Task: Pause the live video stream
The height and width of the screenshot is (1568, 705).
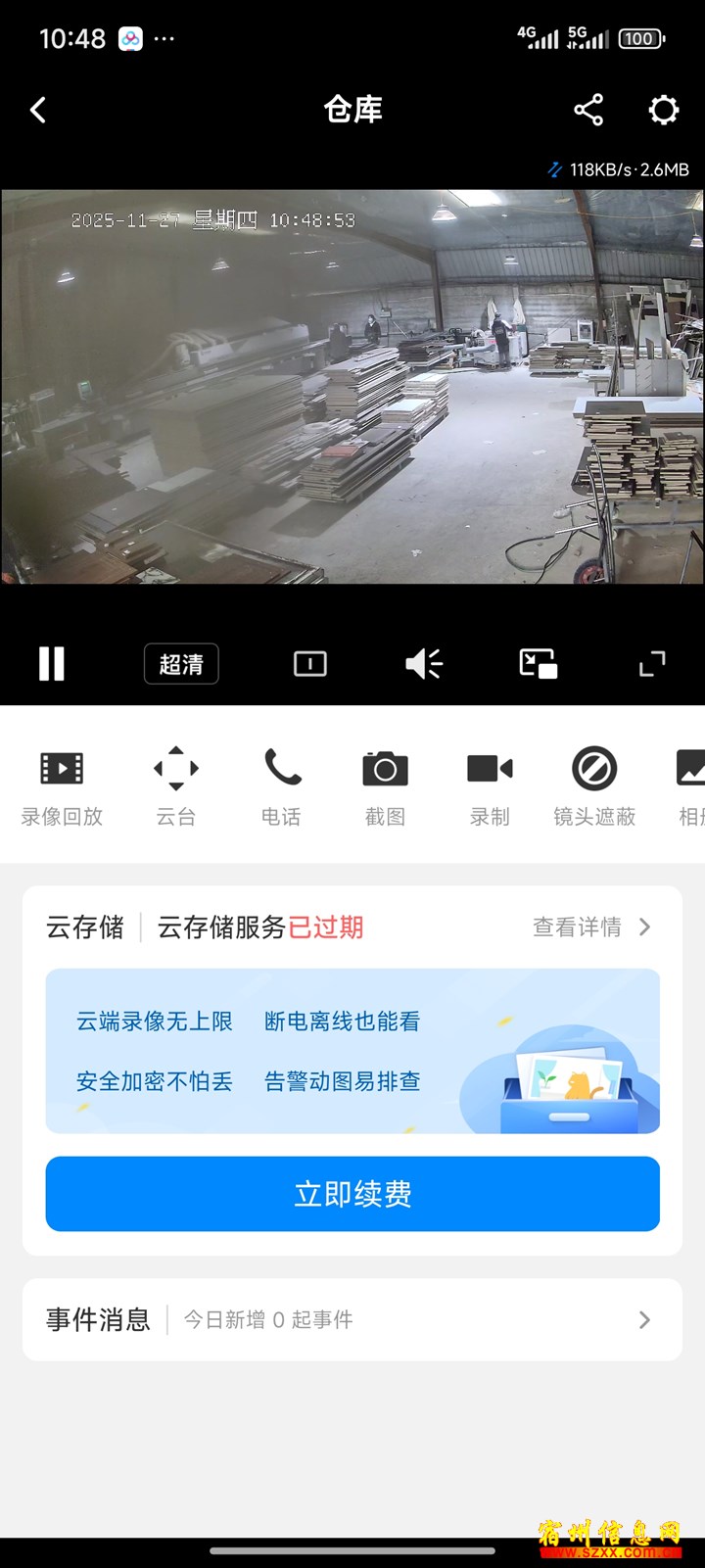Action: pyautogui.click(x=51, y=664)
